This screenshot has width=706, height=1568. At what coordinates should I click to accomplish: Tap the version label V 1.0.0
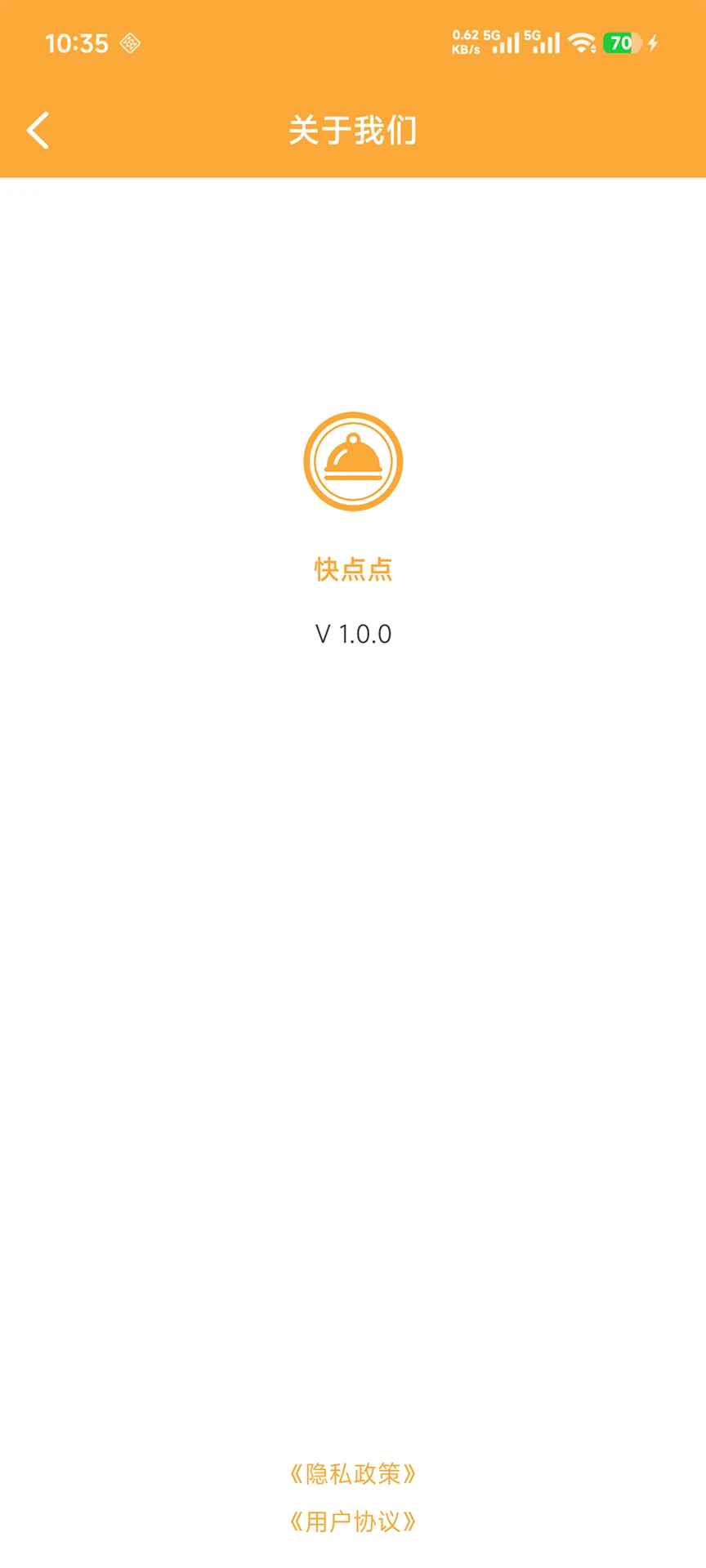click(353, 634)
